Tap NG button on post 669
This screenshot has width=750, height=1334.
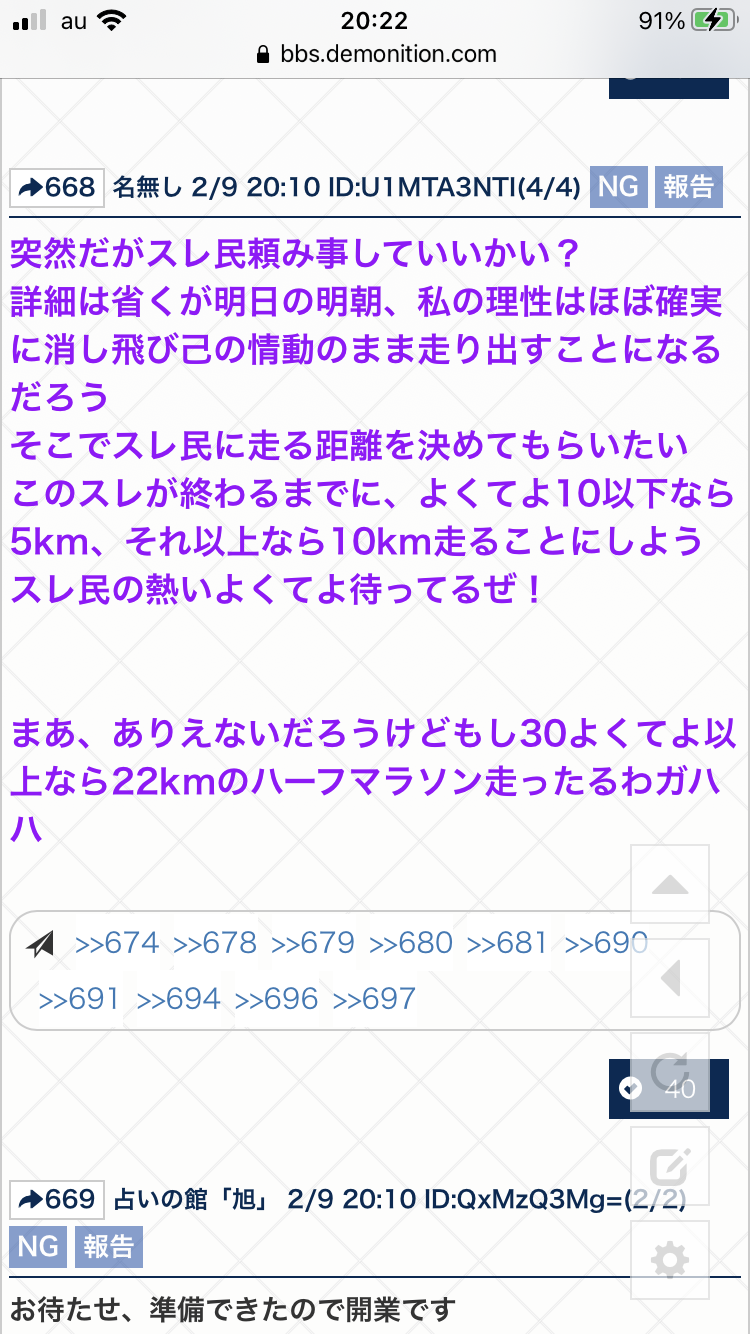(x=38, y=1247)
